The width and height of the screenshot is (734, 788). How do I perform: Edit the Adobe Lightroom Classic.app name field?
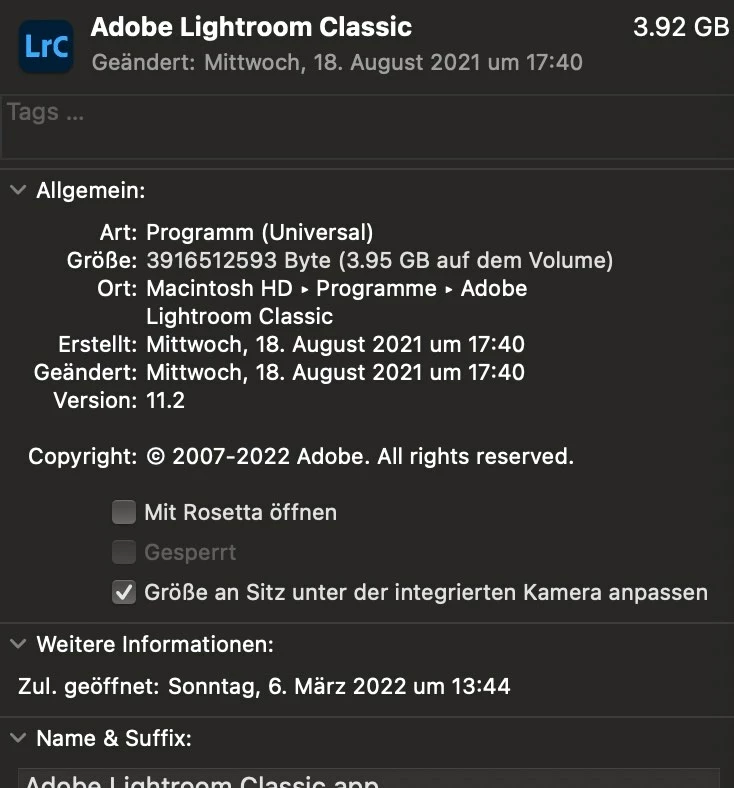368,779
